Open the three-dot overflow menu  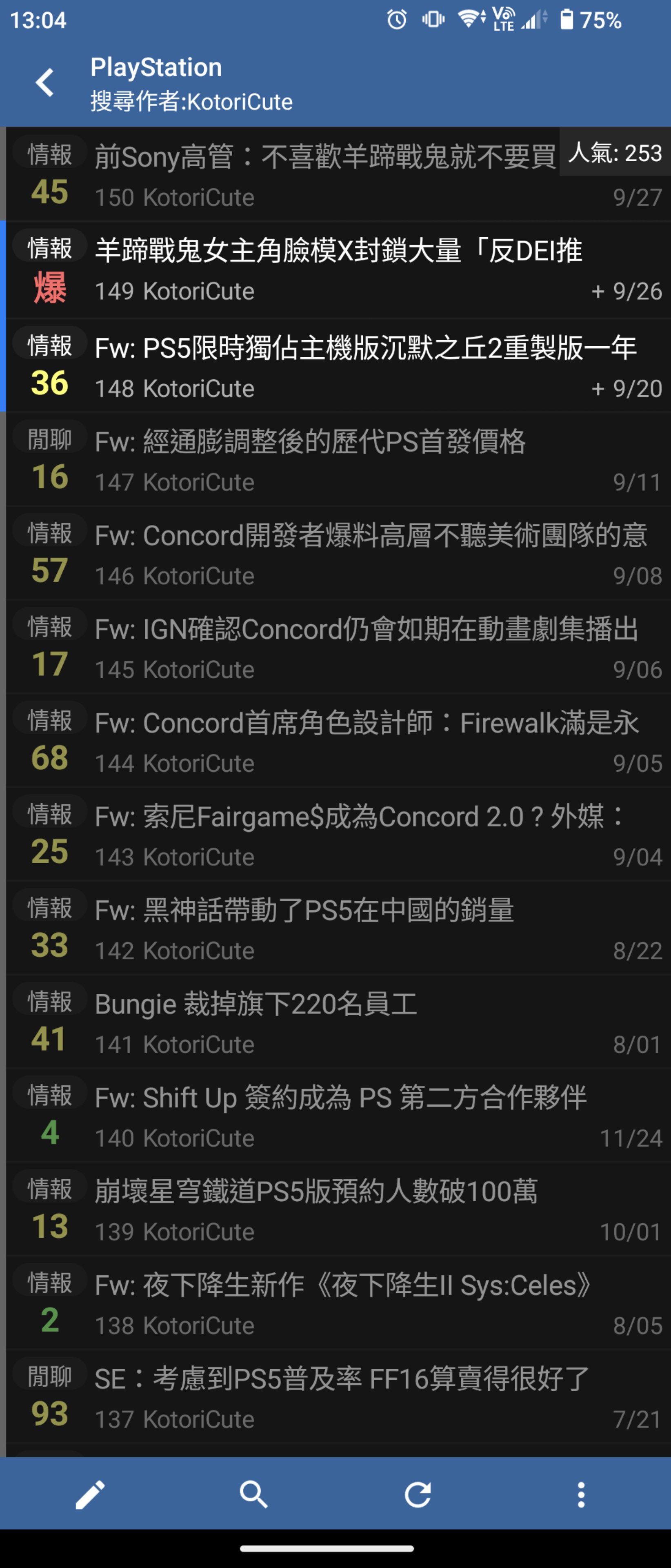581,1494
